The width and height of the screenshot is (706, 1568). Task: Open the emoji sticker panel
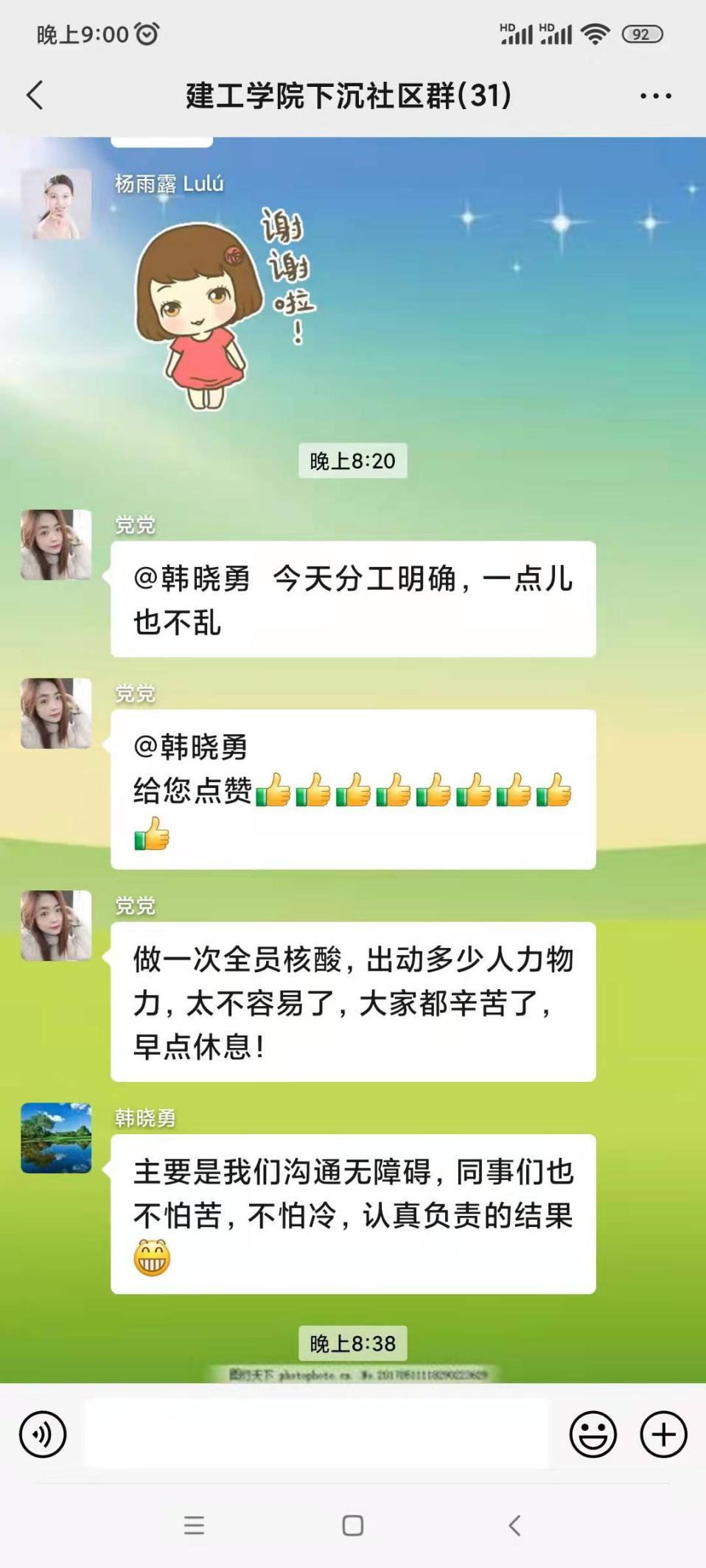pyautogui.click(x=593, y=1434)
